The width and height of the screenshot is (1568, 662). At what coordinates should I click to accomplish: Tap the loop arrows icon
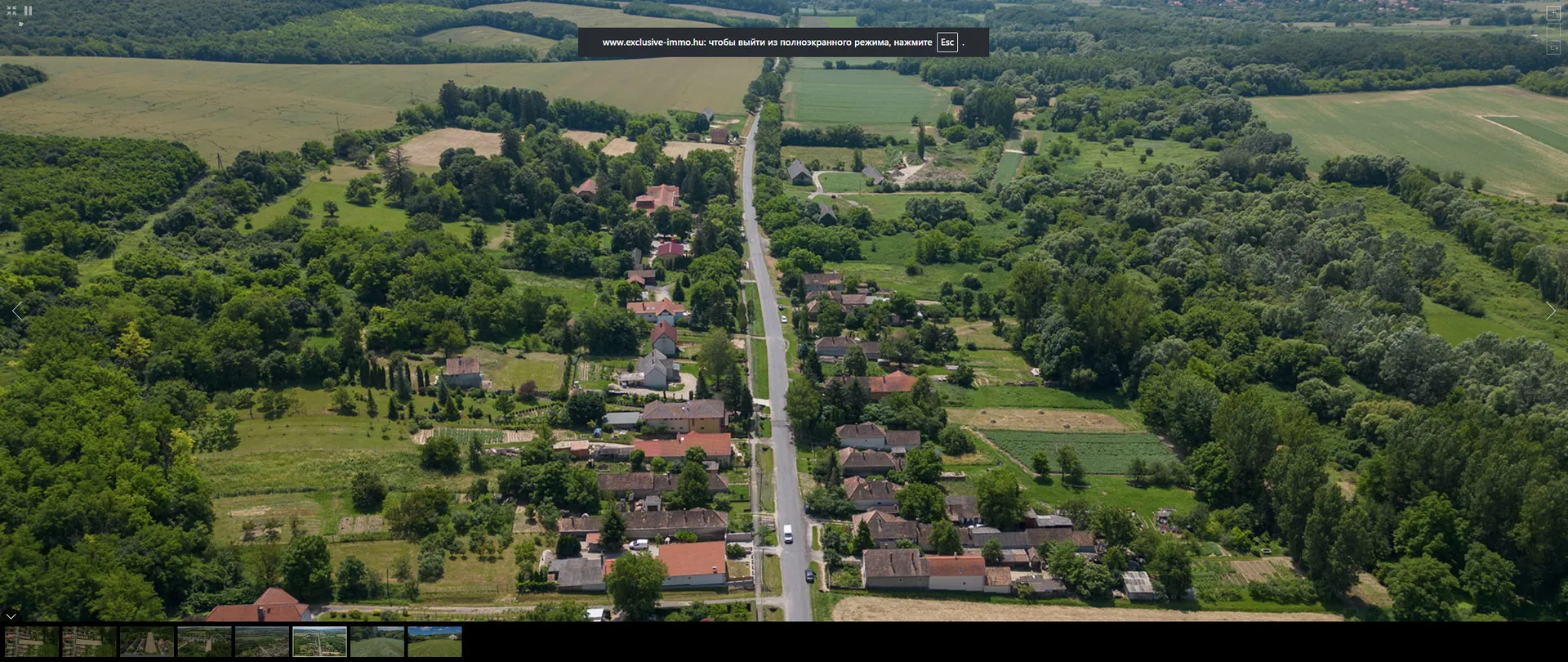(1553, 47)
